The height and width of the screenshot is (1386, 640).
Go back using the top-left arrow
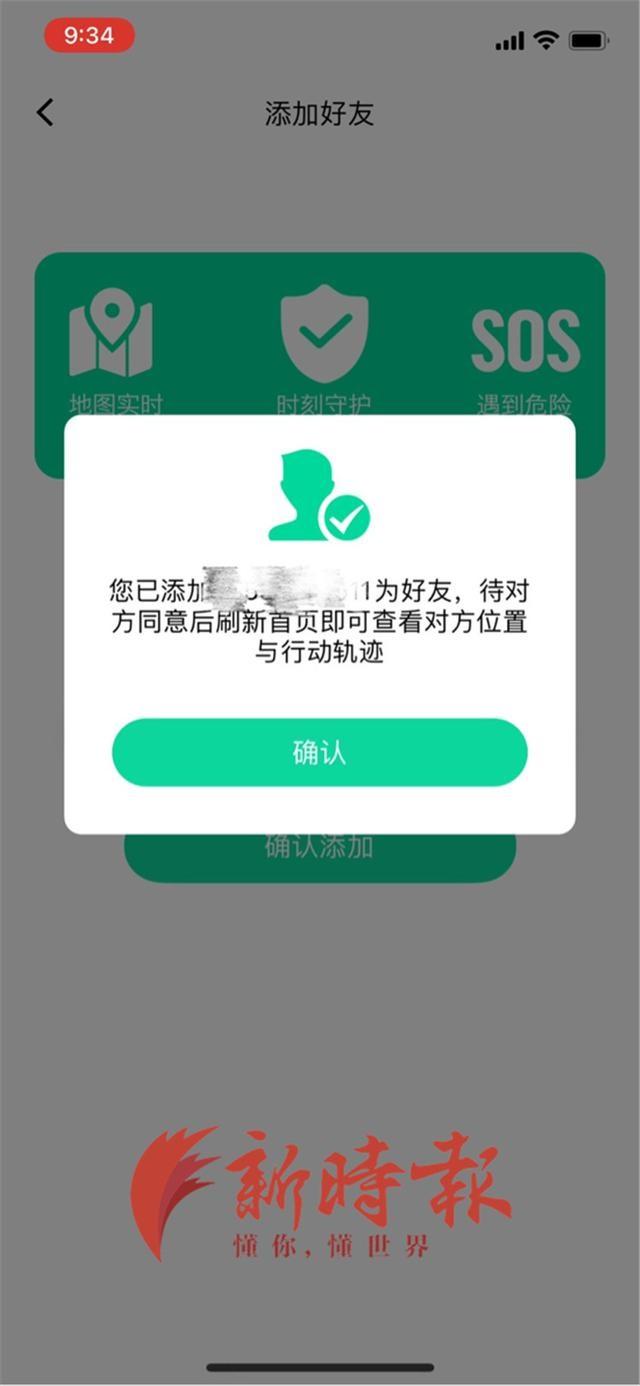46,113
